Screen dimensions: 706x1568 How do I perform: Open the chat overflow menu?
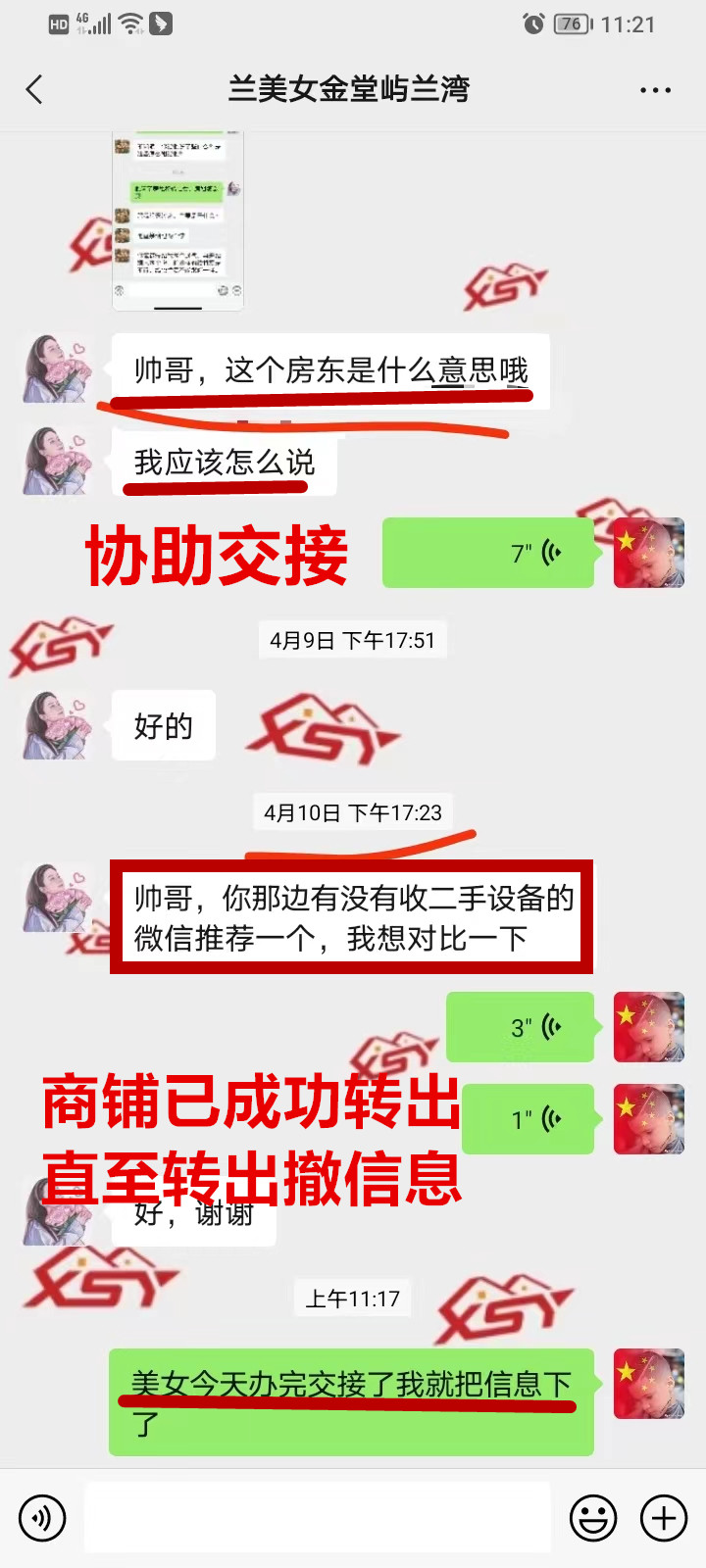(x=655, y=90)
